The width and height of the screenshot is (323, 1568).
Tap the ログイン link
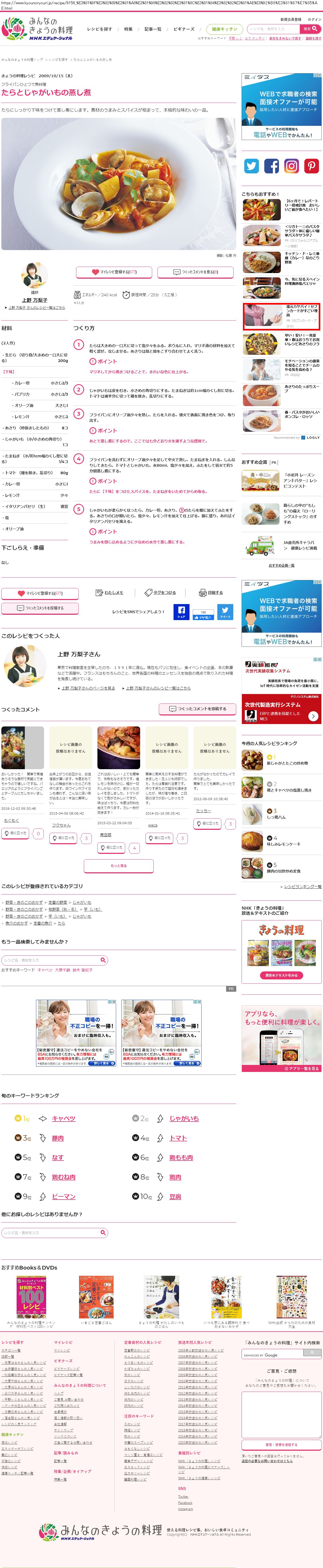[314, 20]
